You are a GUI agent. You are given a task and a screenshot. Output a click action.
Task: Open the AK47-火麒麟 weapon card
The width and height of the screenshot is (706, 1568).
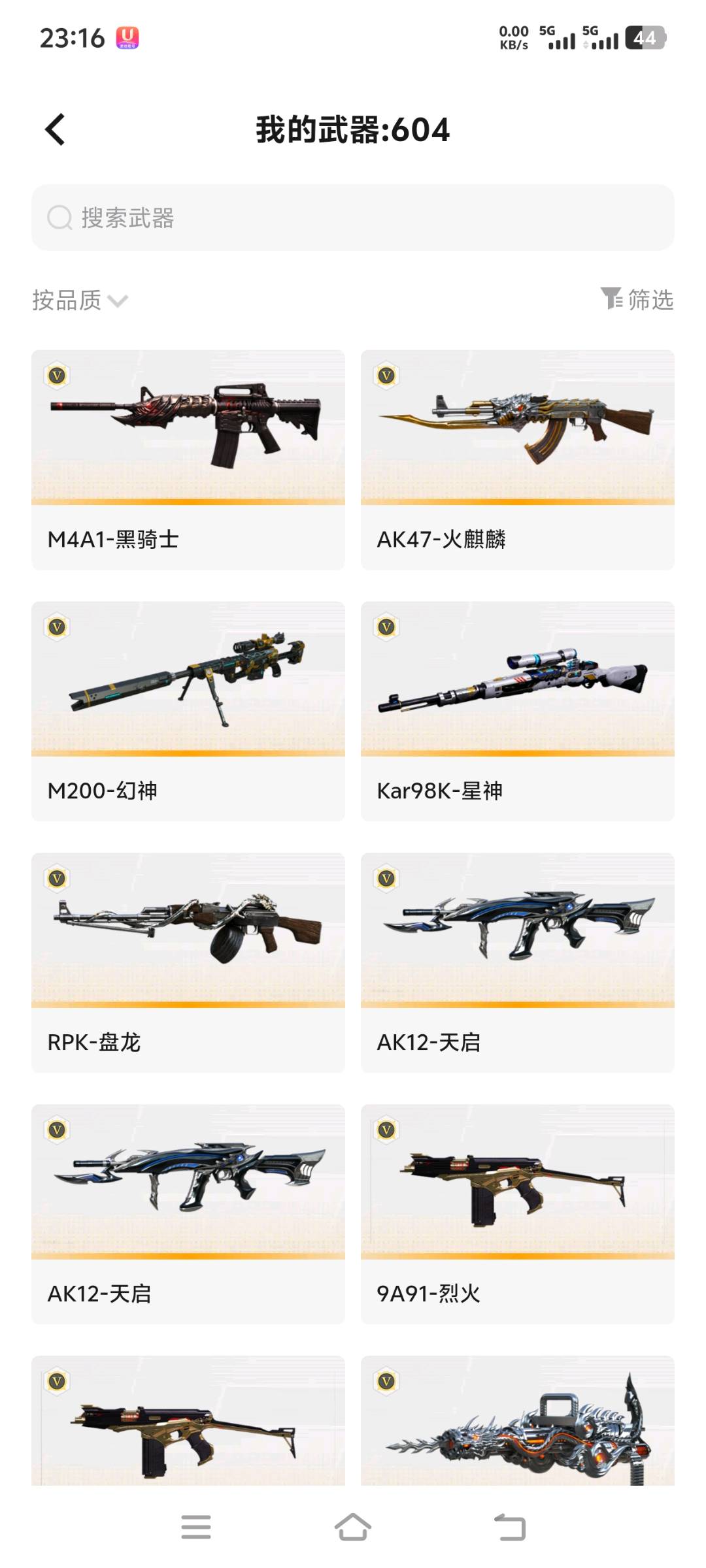[518, 460]
